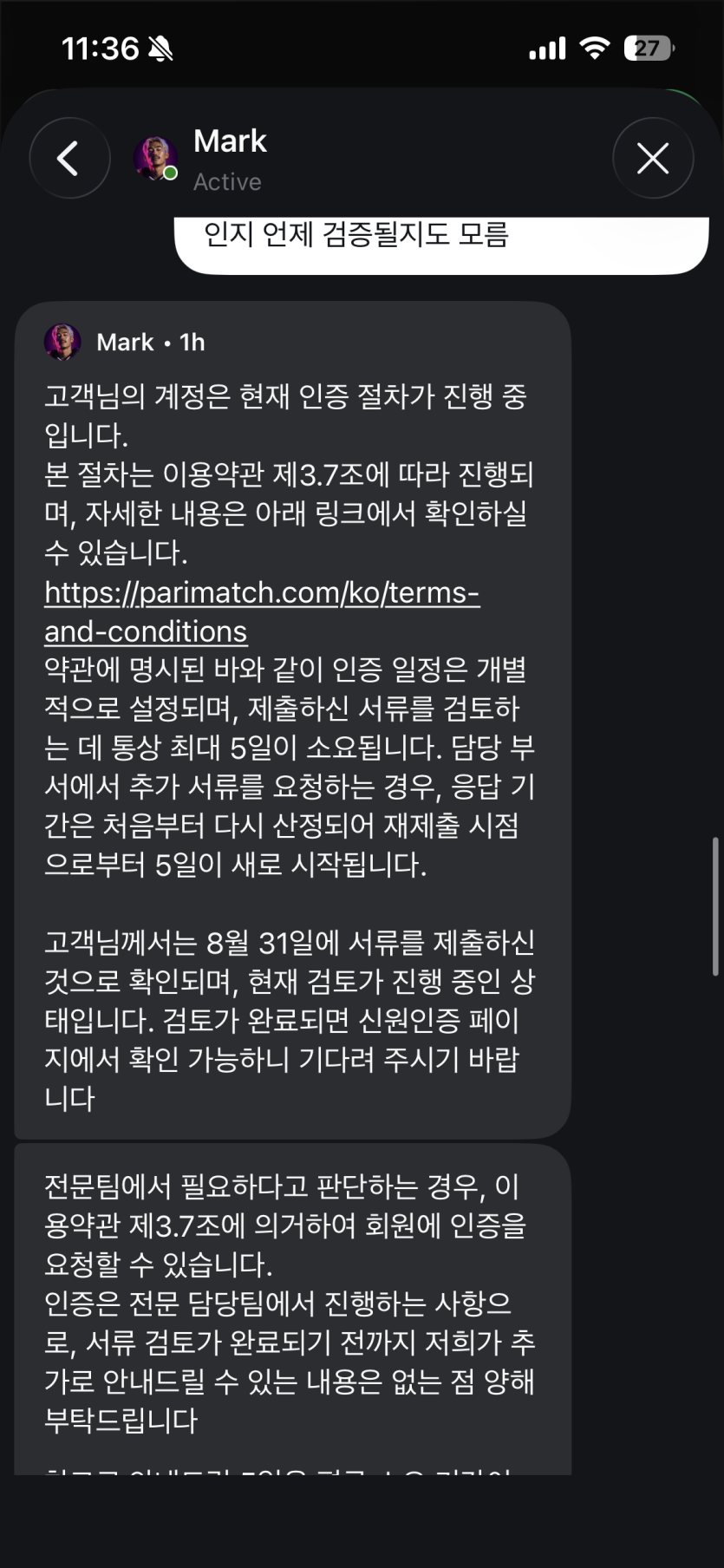The image size is (724, 1568).
Task: Close the chat with Mark
Action: [653, 158]
